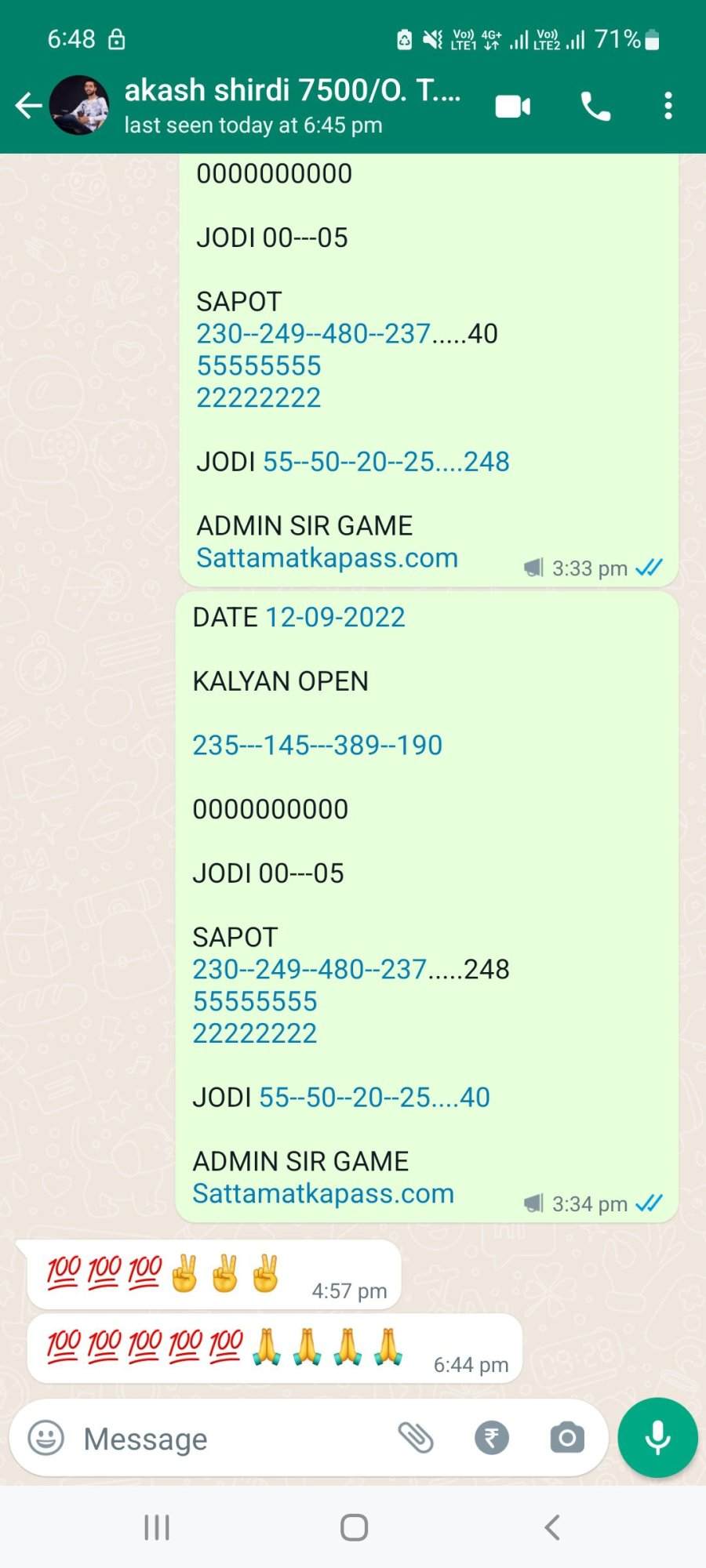
Task: Open recent apps from navigation bar
Action: 157,1527
